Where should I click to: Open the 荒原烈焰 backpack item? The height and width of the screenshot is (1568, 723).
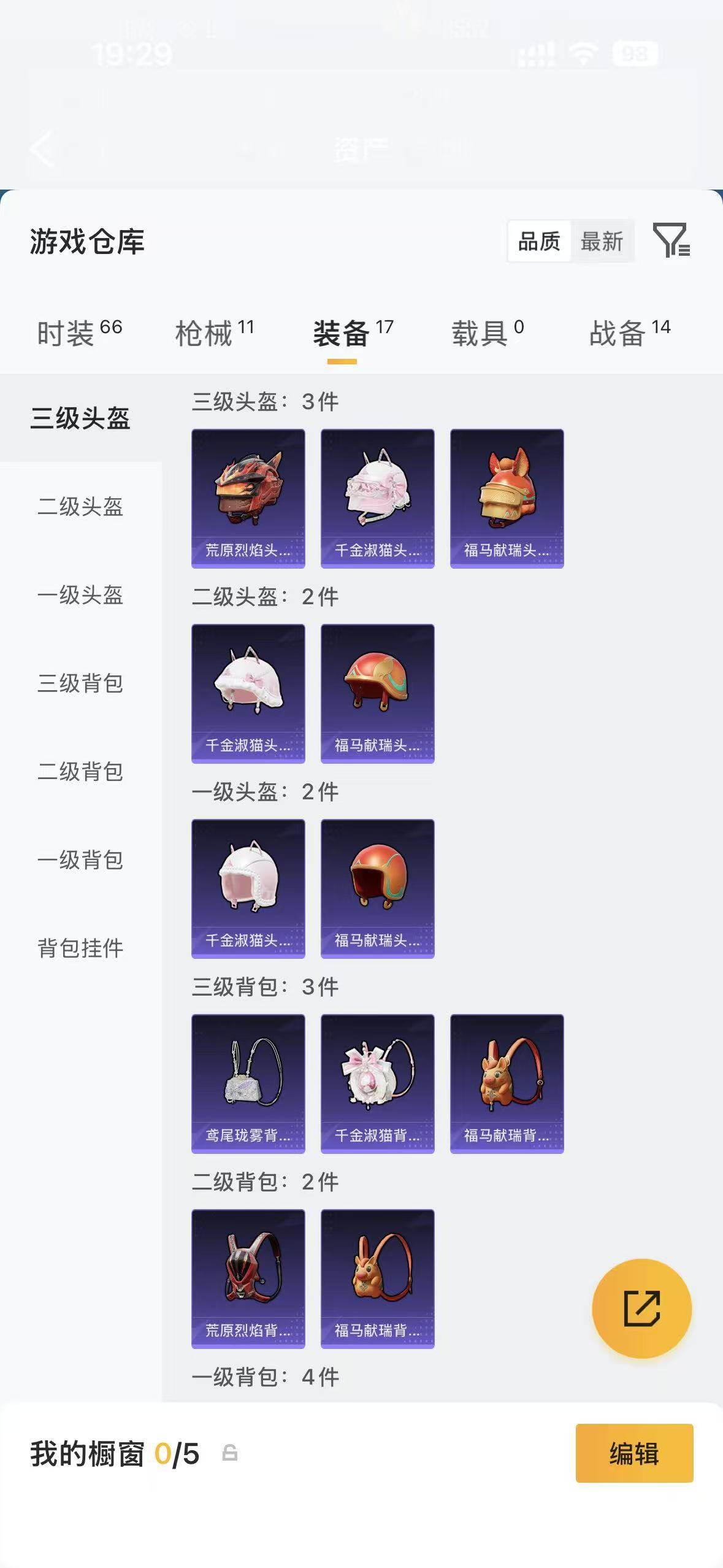click(x=248, y=1278)
